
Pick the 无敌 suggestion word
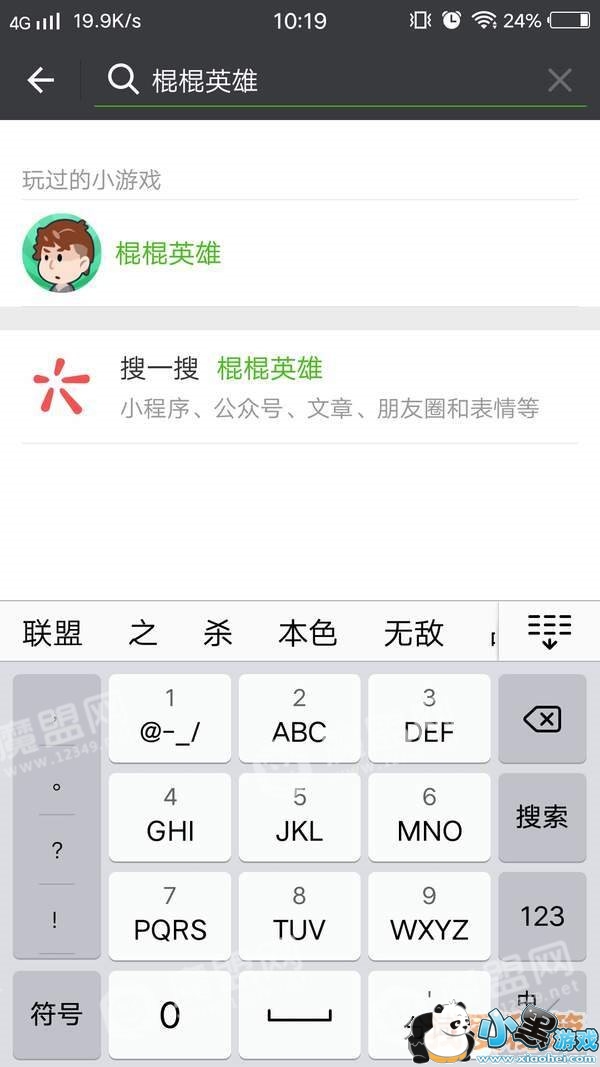click(413, 632)
